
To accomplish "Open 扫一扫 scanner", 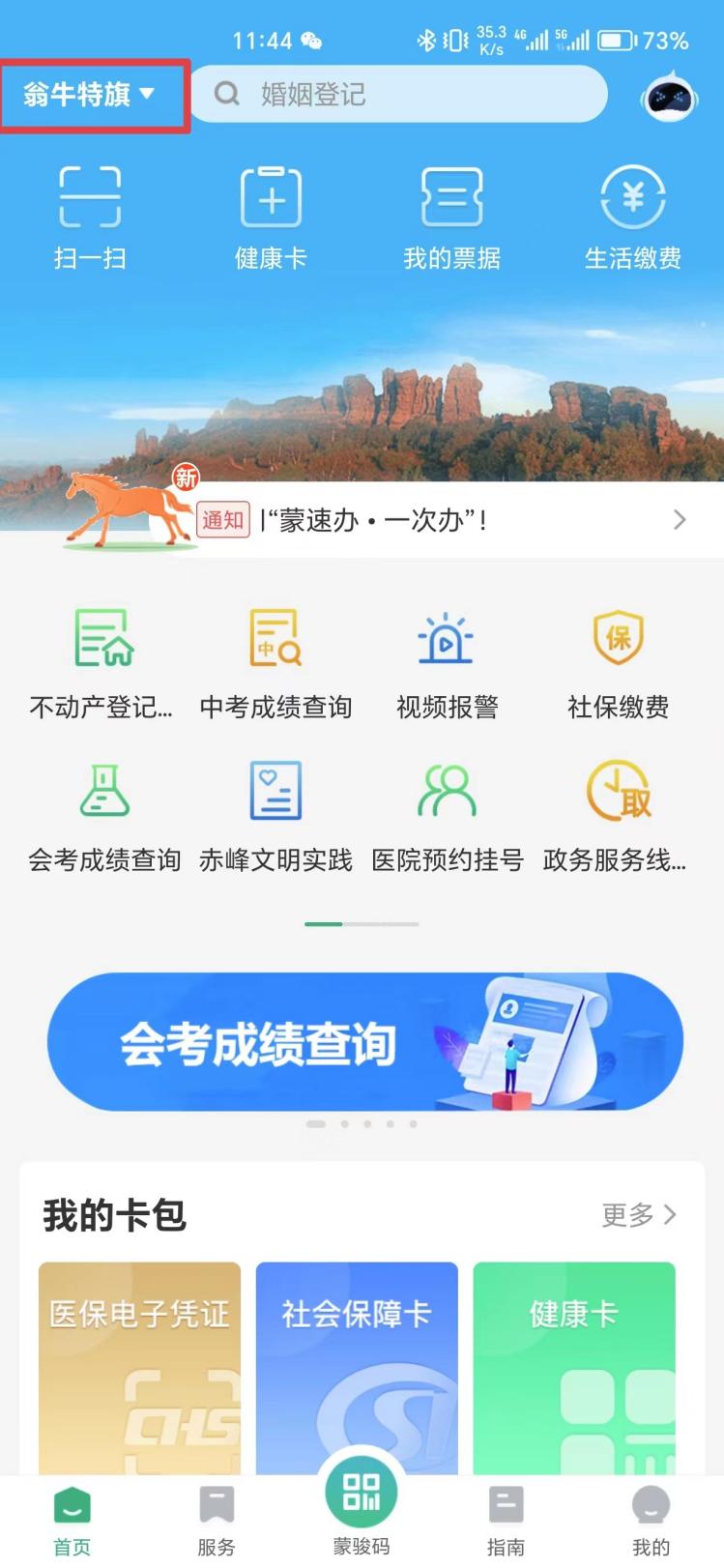I will pos(90,217).
